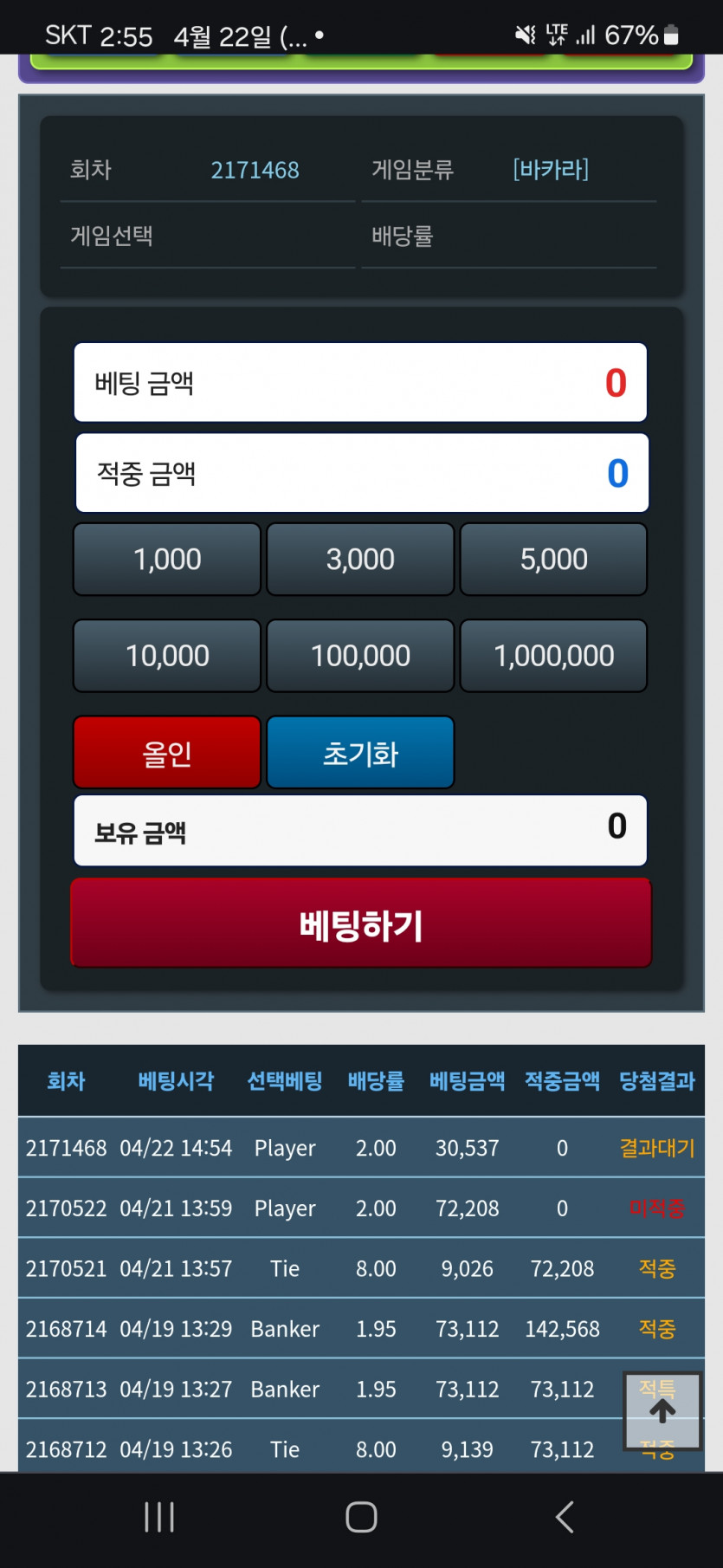
Task: Add 1,000,000 to the bet amount
Action: pos(553,656)
